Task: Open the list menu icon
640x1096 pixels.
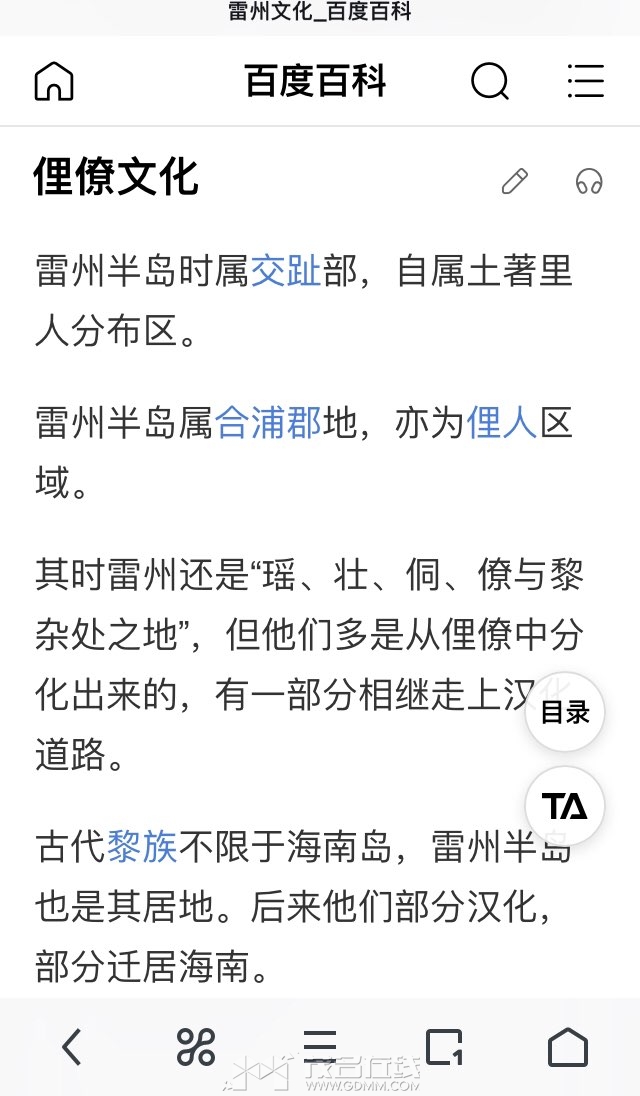Action: [586, 81]
